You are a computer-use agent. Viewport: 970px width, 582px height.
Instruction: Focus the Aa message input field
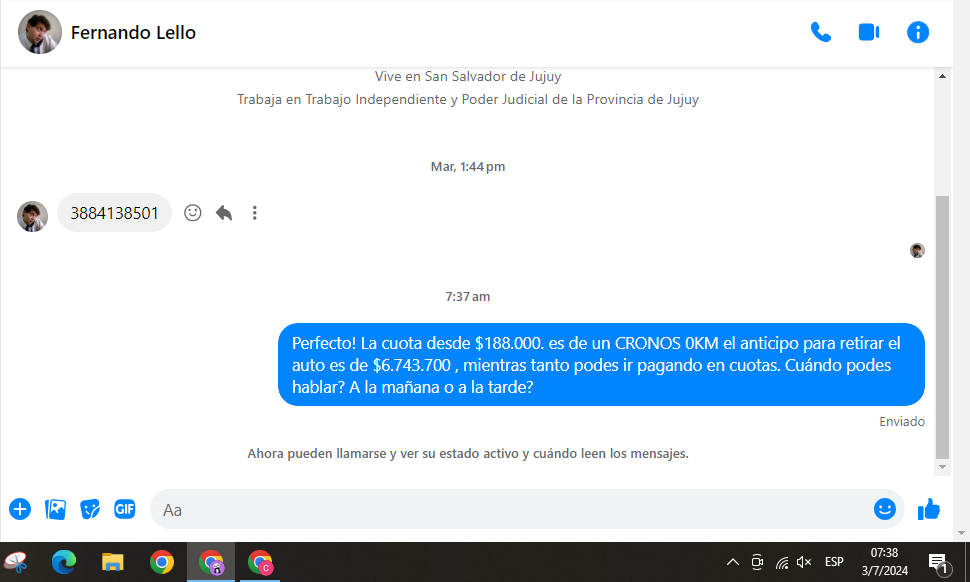click(510, 509)
